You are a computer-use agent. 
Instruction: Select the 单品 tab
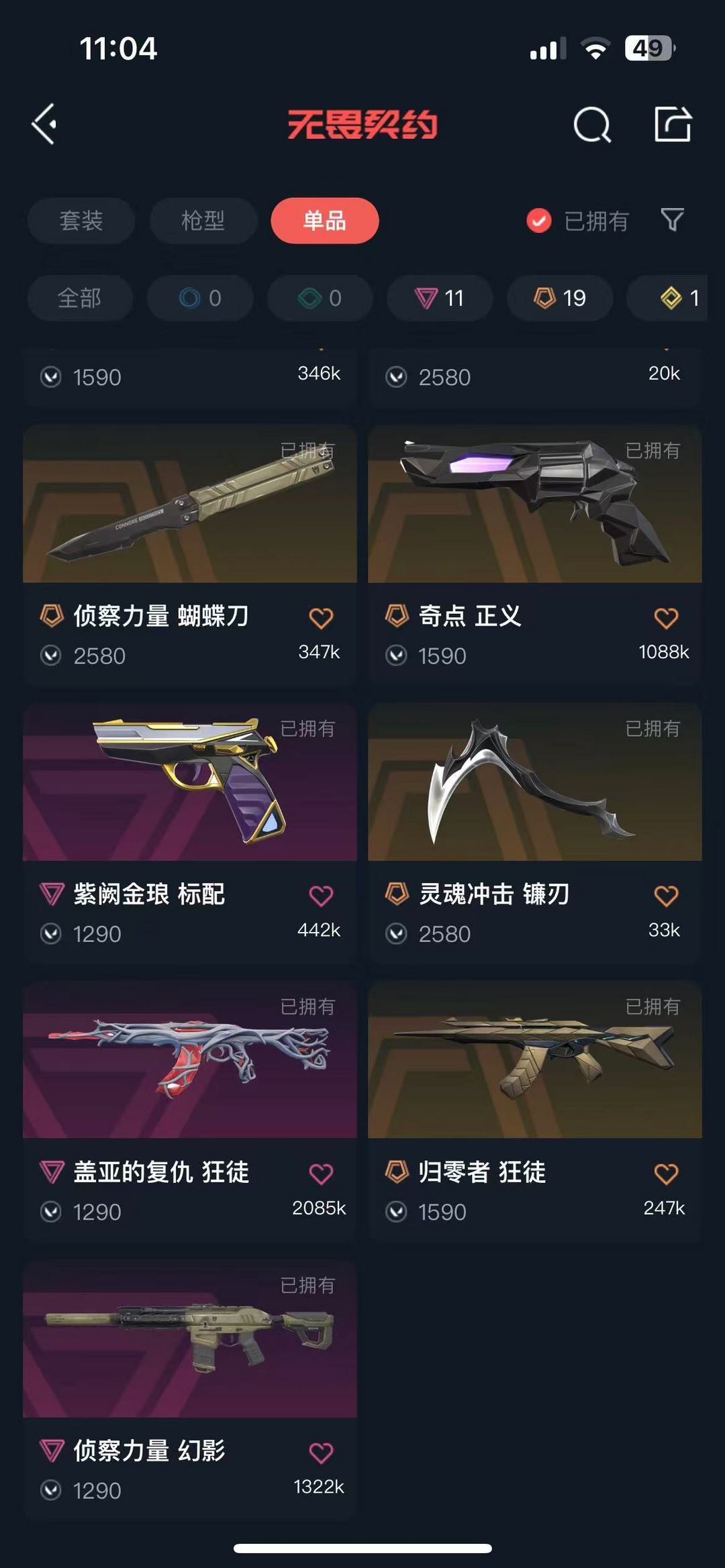coord(324,220)
